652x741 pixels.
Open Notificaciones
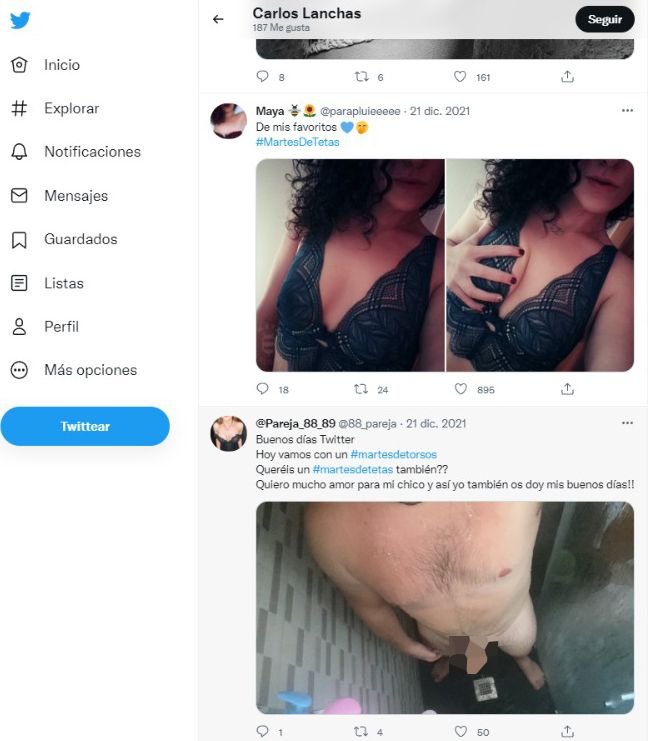coord(92,152)
